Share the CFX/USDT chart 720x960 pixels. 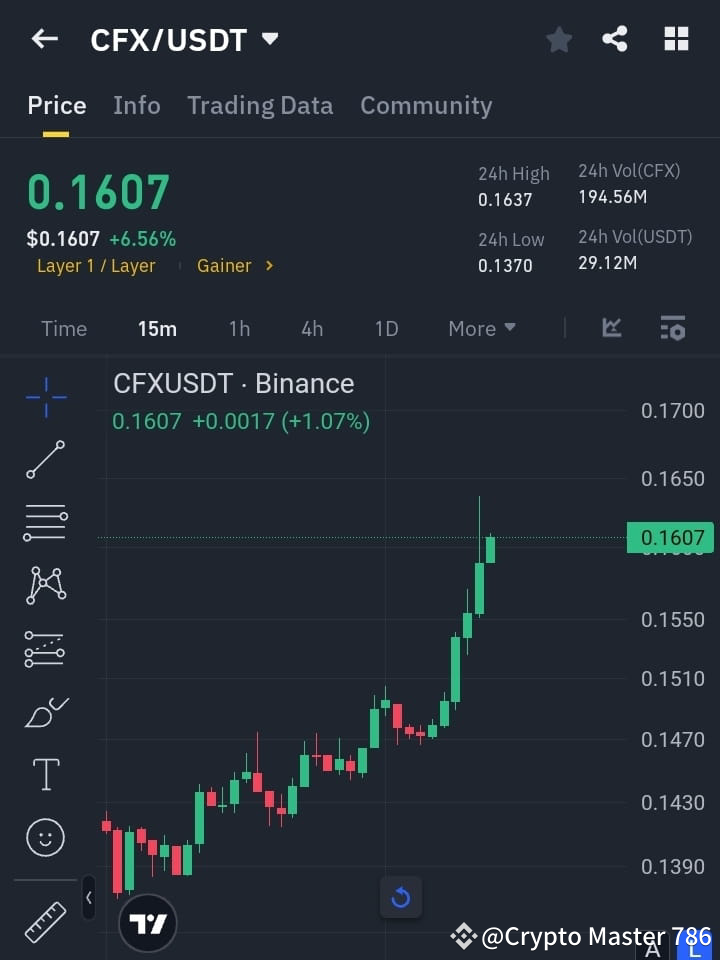tap(616, 39)
